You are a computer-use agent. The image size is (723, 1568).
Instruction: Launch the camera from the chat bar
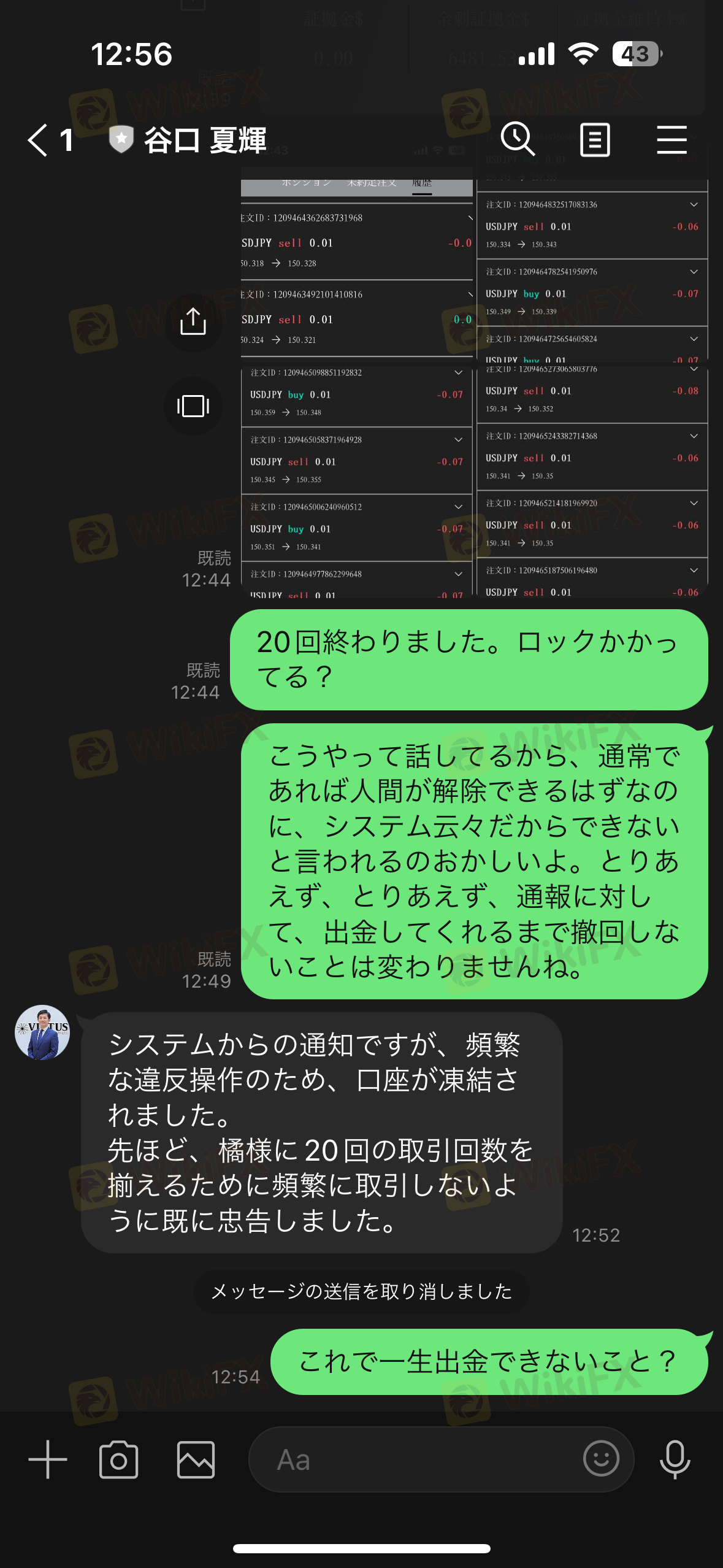[x=118, y=1459]
